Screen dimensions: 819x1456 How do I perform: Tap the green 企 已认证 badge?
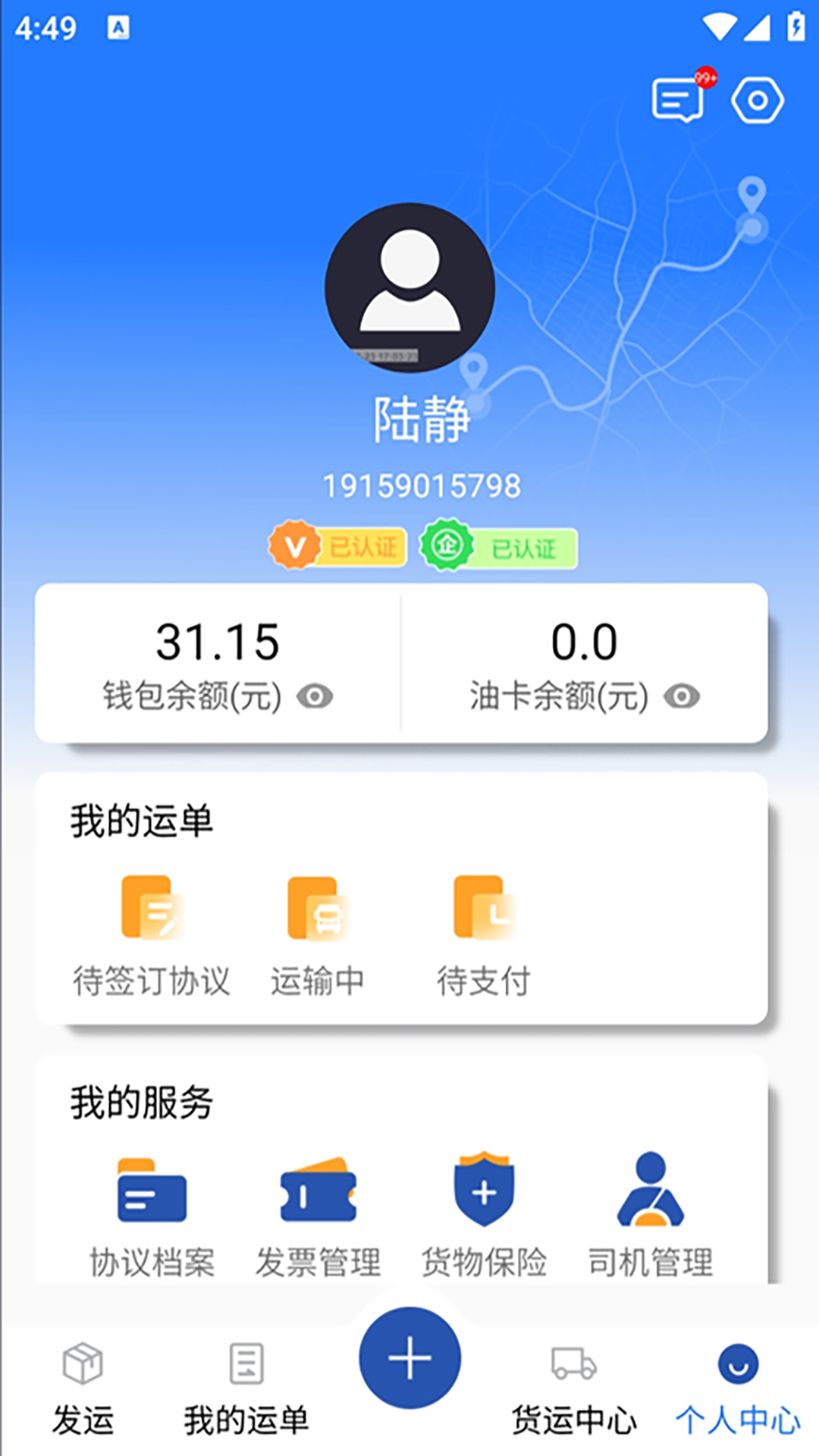498,548
